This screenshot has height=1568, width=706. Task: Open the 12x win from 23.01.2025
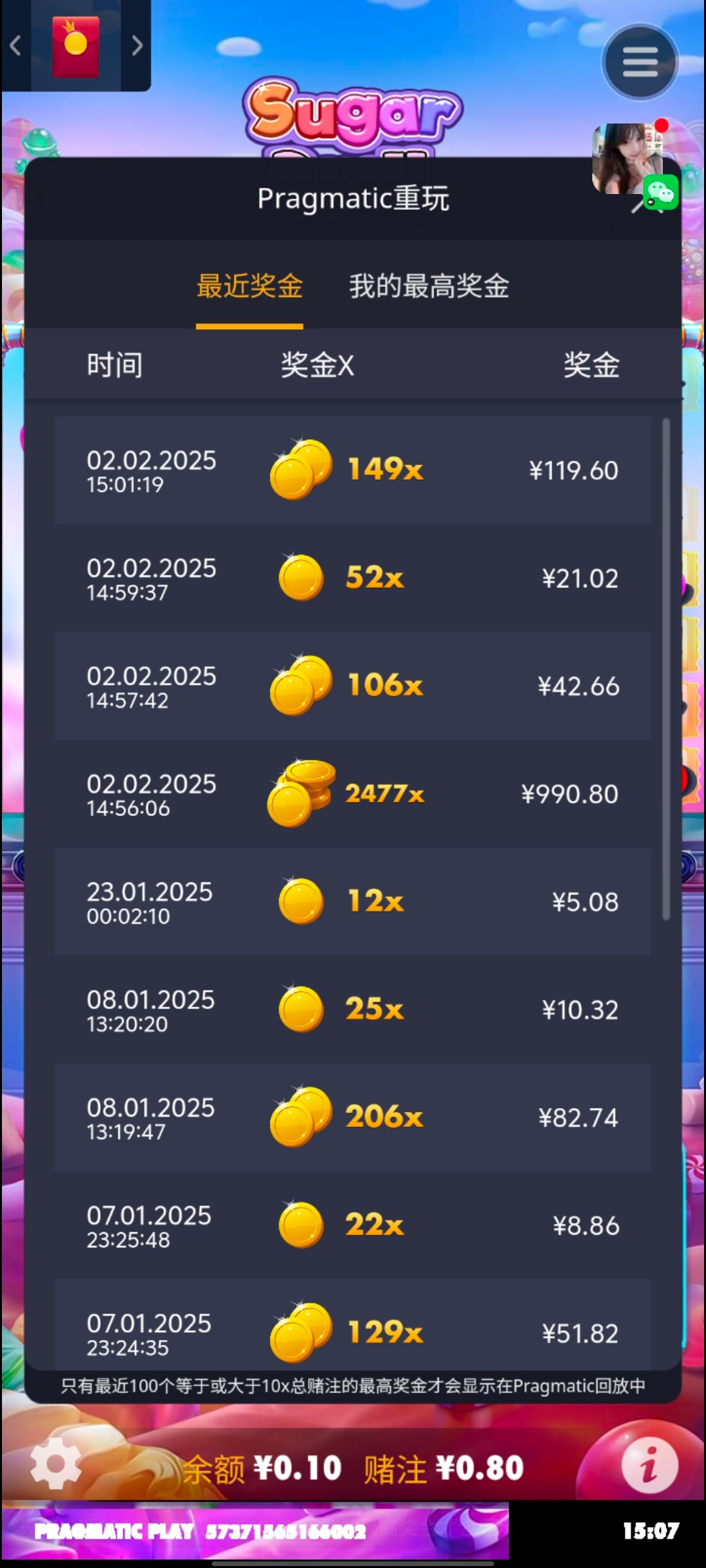click(353, 902)
